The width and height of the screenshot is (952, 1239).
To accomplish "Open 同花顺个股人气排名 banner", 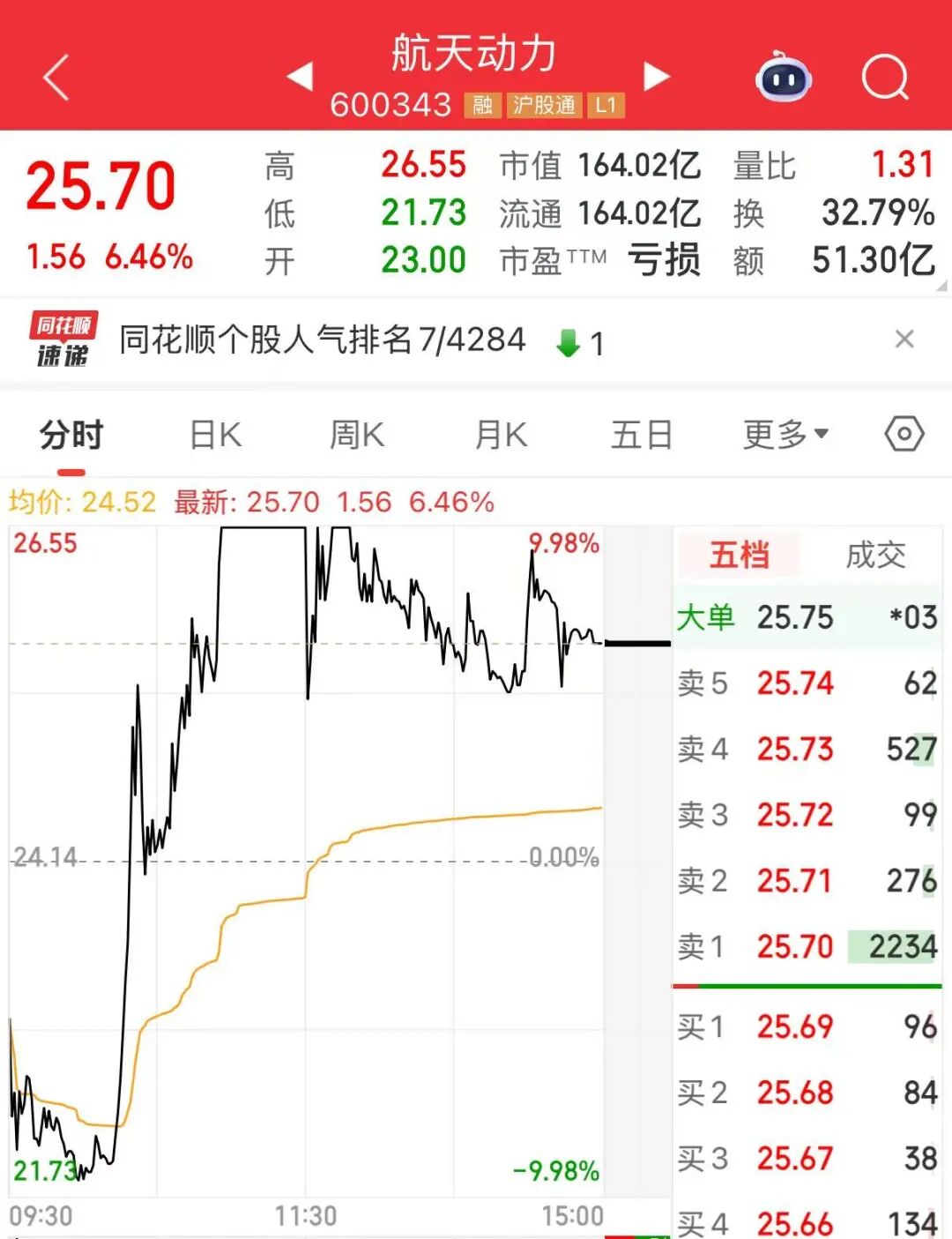I will pos(323,340).
